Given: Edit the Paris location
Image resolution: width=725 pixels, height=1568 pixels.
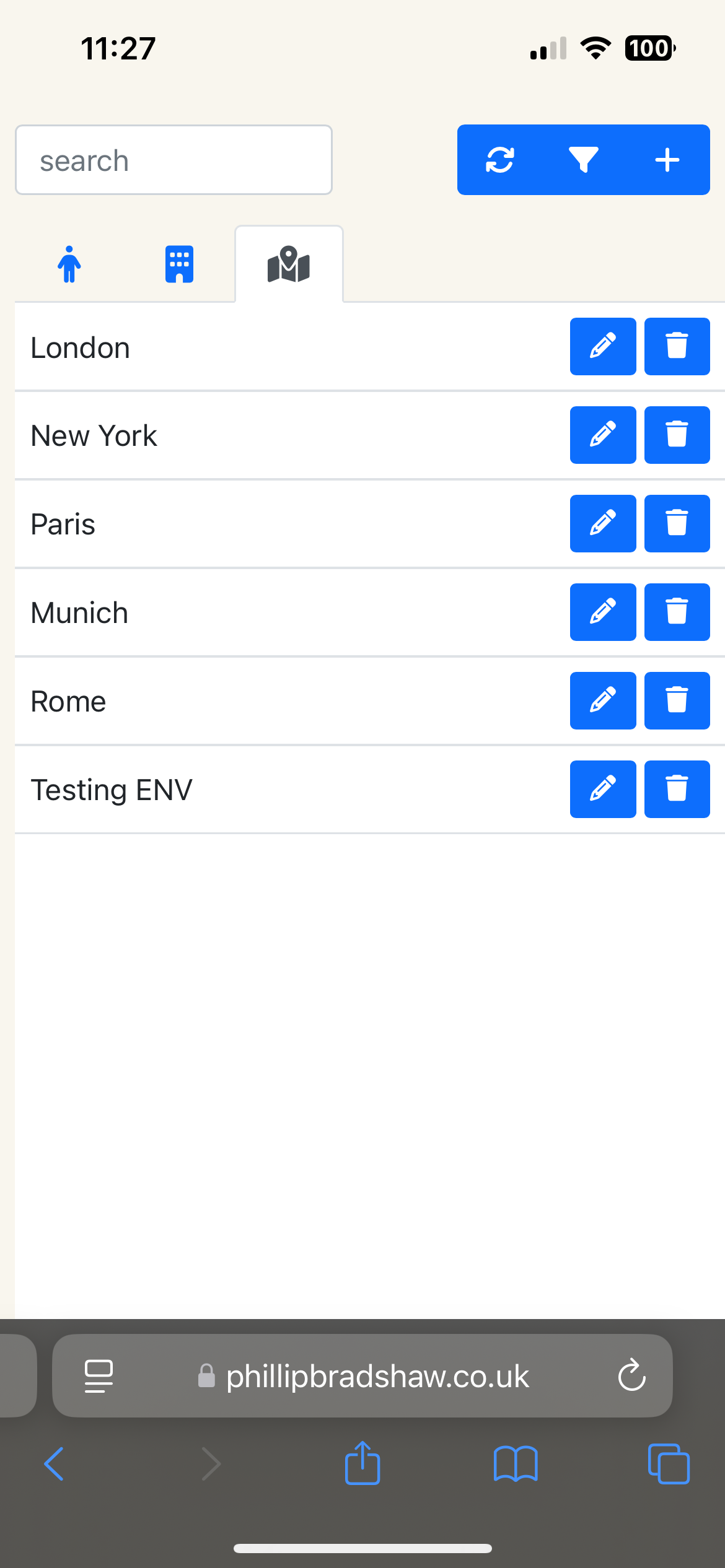Looking at the screenshot, I should coord(603,523).
